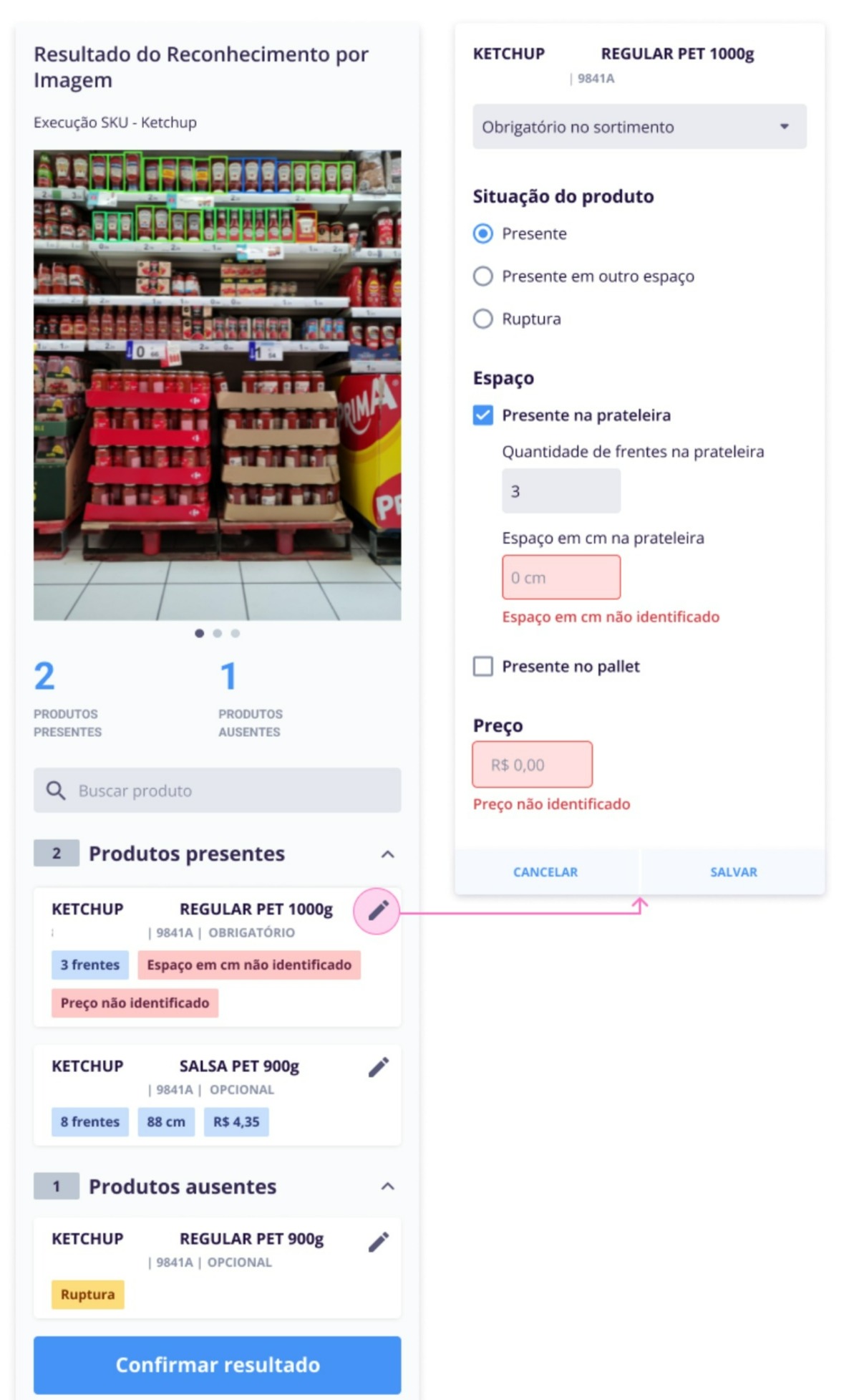Edit Ketchup Regular PET 900g product
The height and width of the screenshot is (1400, 849).
coord(378,1242)
